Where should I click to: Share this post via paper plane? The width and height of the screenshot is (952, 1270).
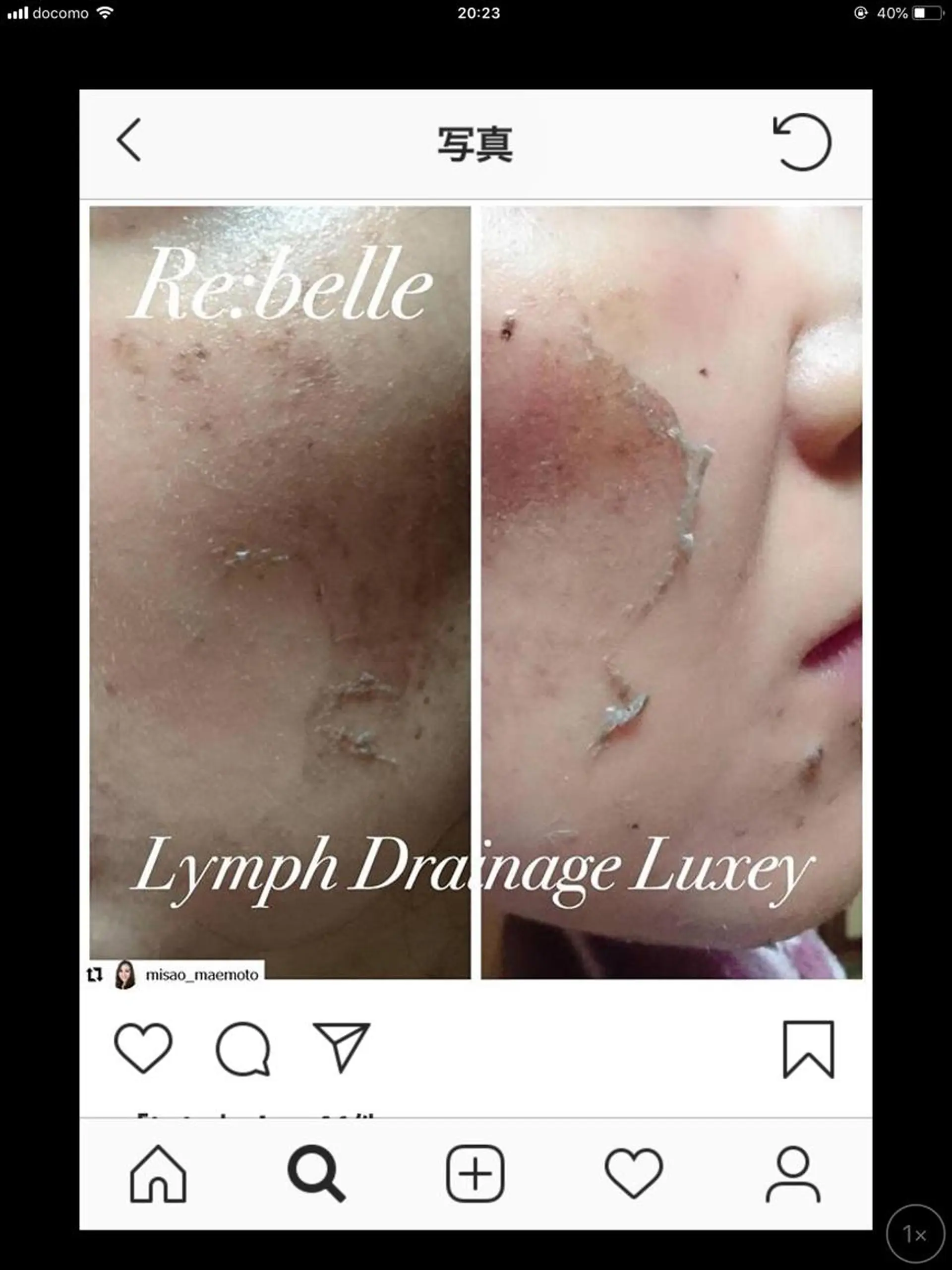click(342, 1047)
